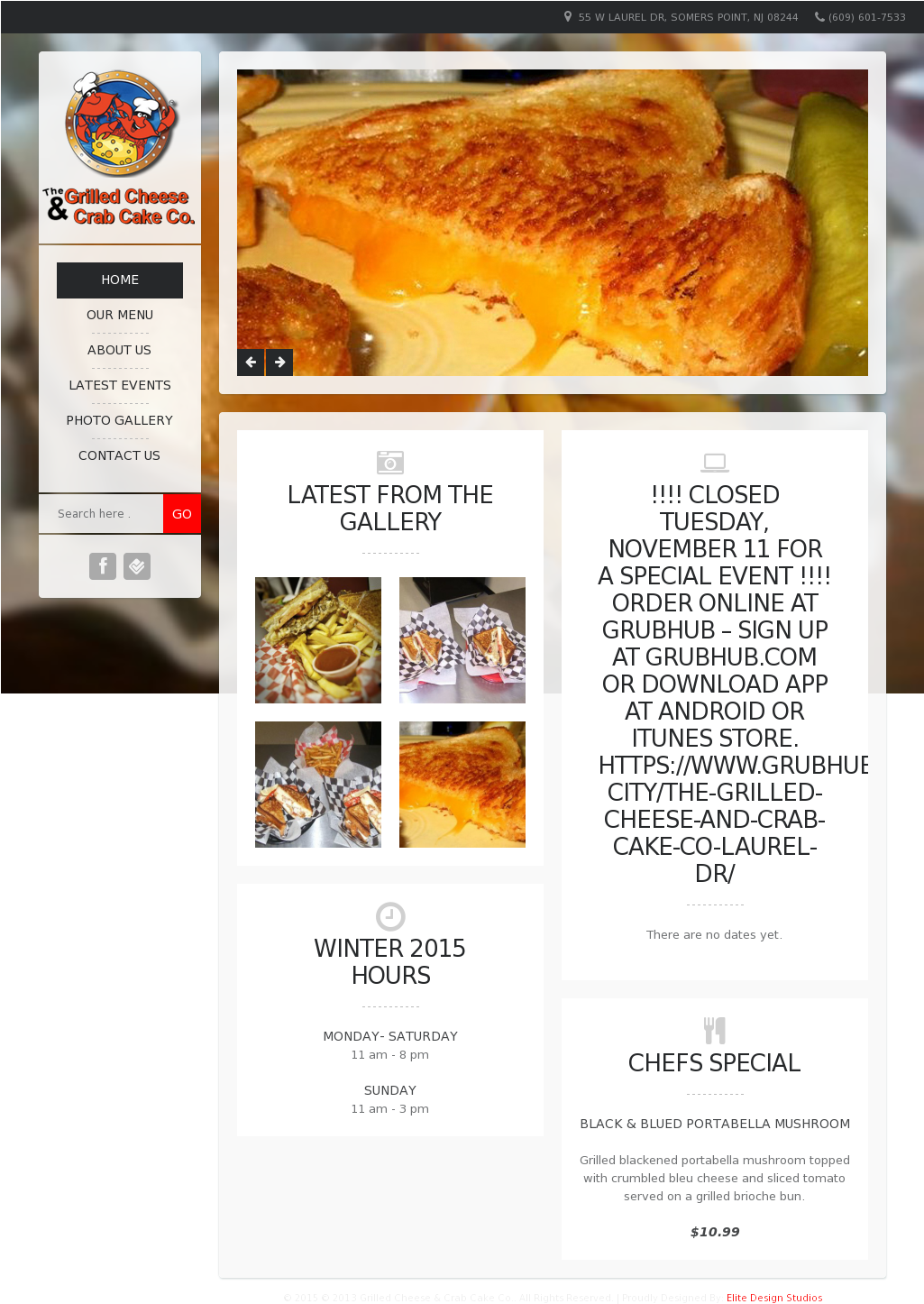Click inside the search field
Screen dimensions: 924x1304
99,513
